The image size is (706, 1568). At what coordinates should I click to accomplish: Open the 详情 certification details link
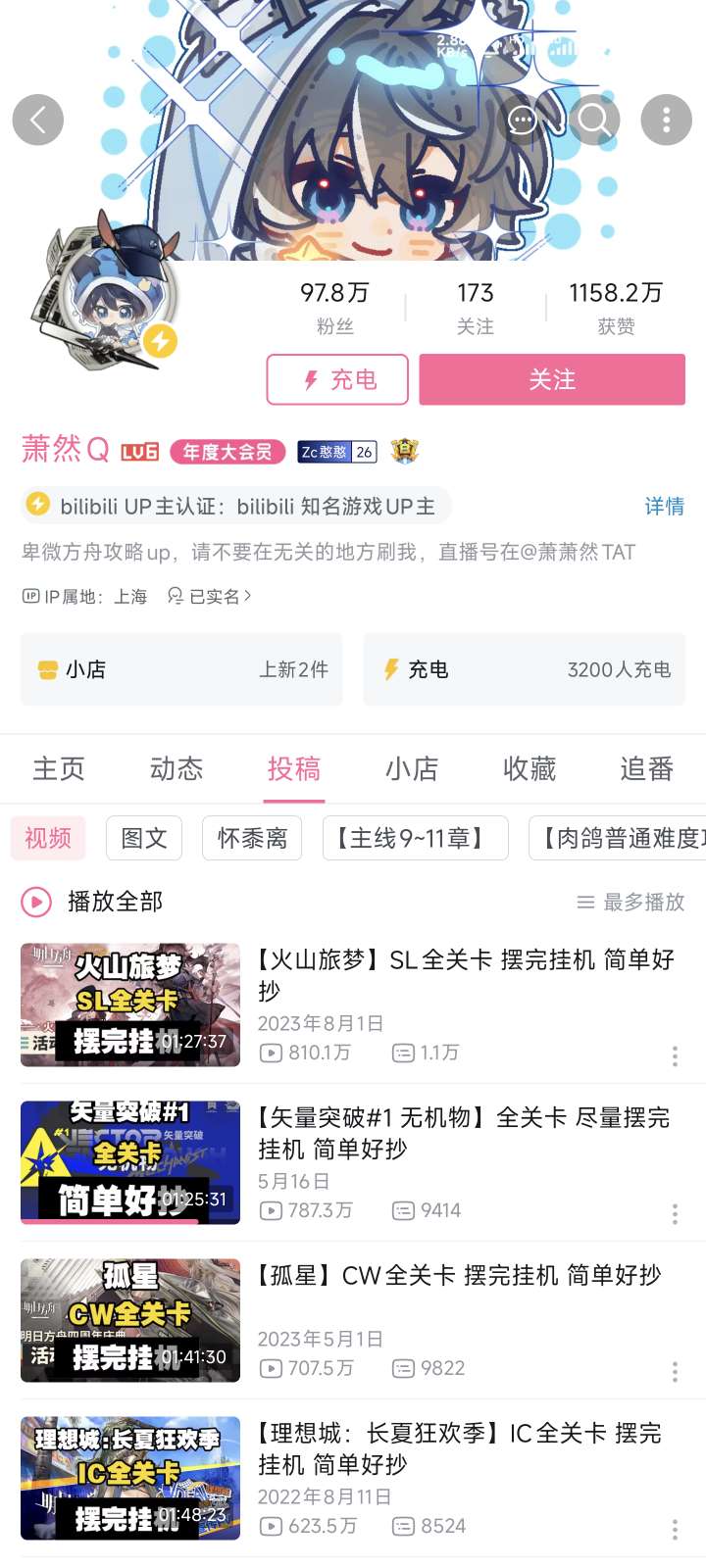point(664,506)
